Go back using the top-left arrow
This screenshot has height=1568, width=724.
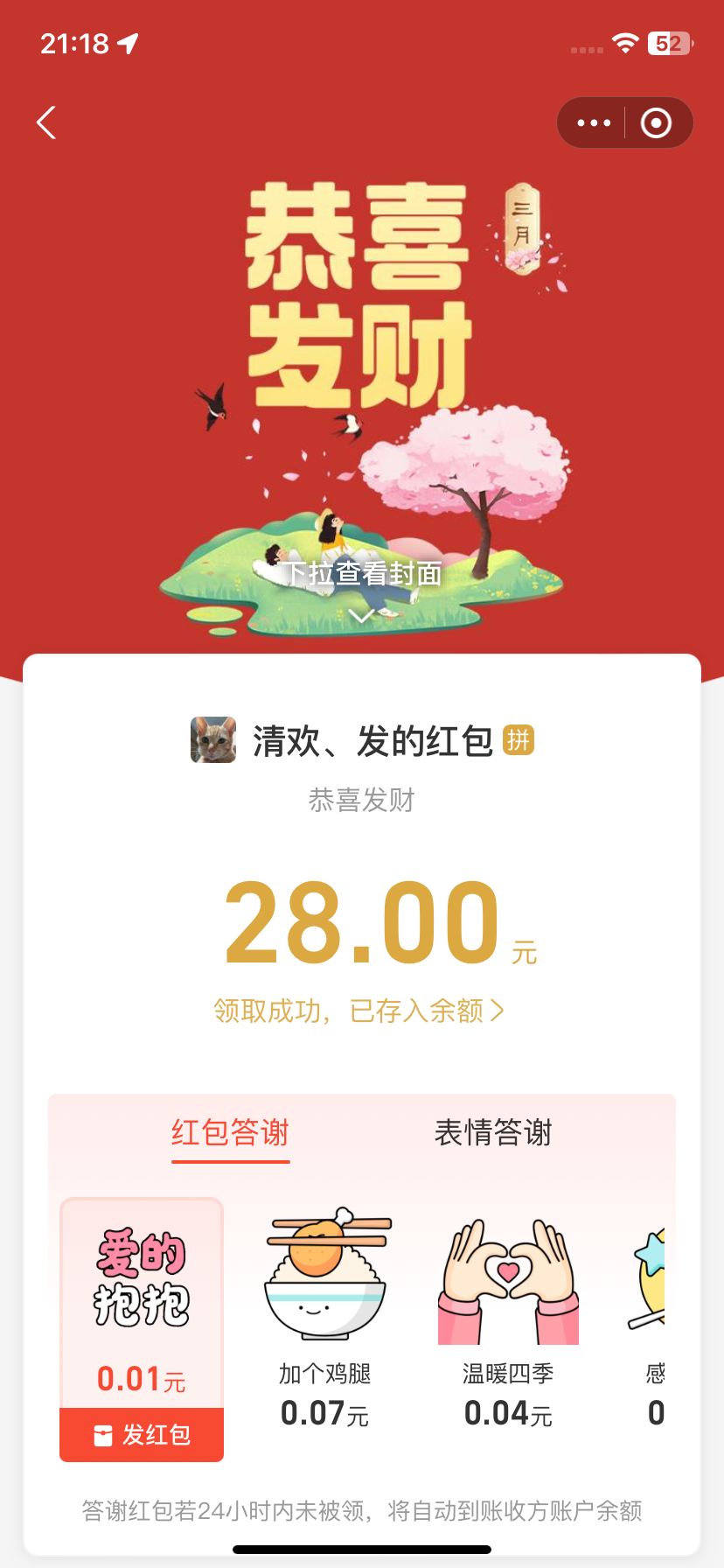tap(46, 122)
